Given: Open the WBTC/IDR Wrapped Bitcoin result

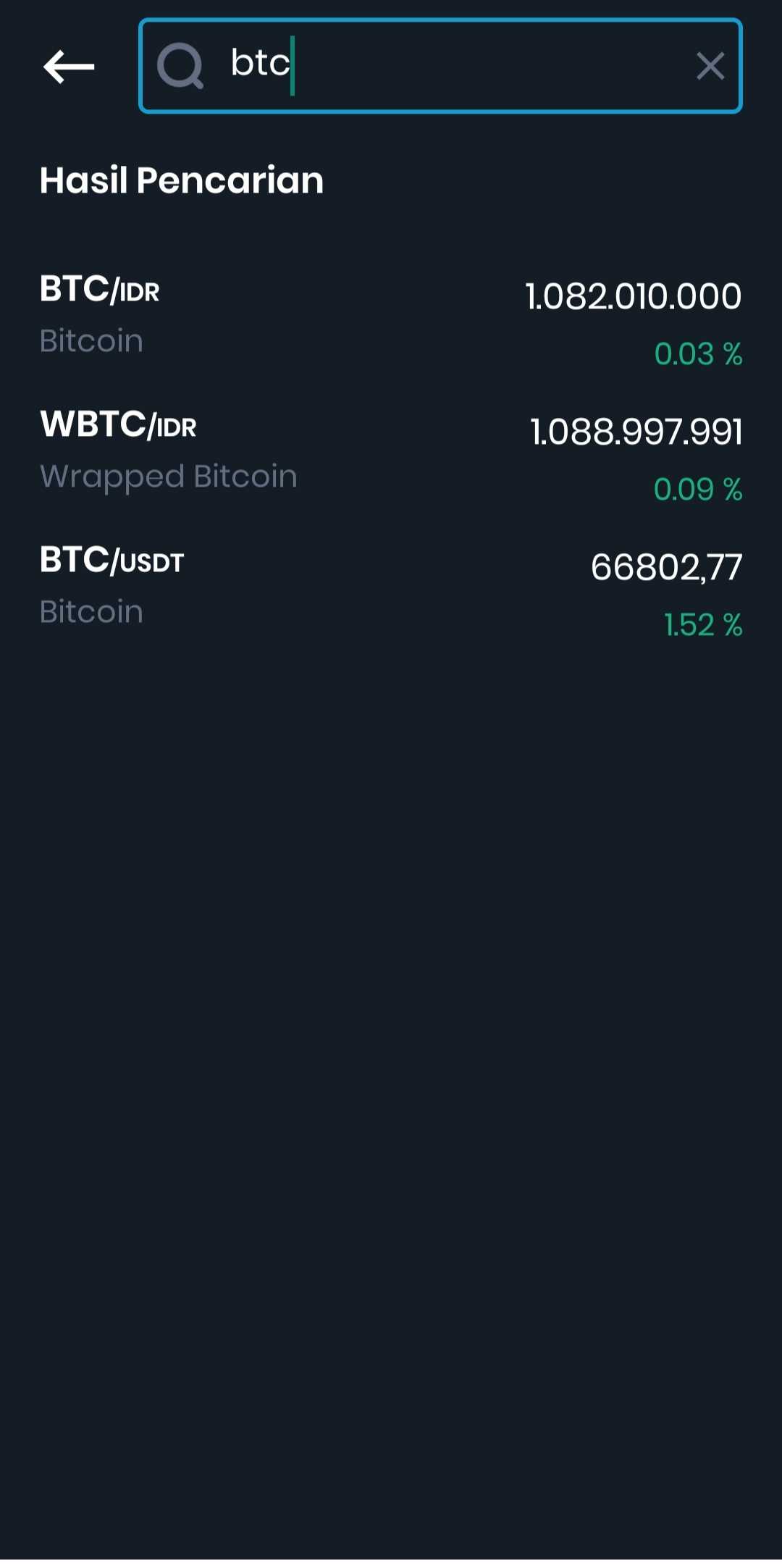Looking at the screenshot, I should [x=391, y=452].
